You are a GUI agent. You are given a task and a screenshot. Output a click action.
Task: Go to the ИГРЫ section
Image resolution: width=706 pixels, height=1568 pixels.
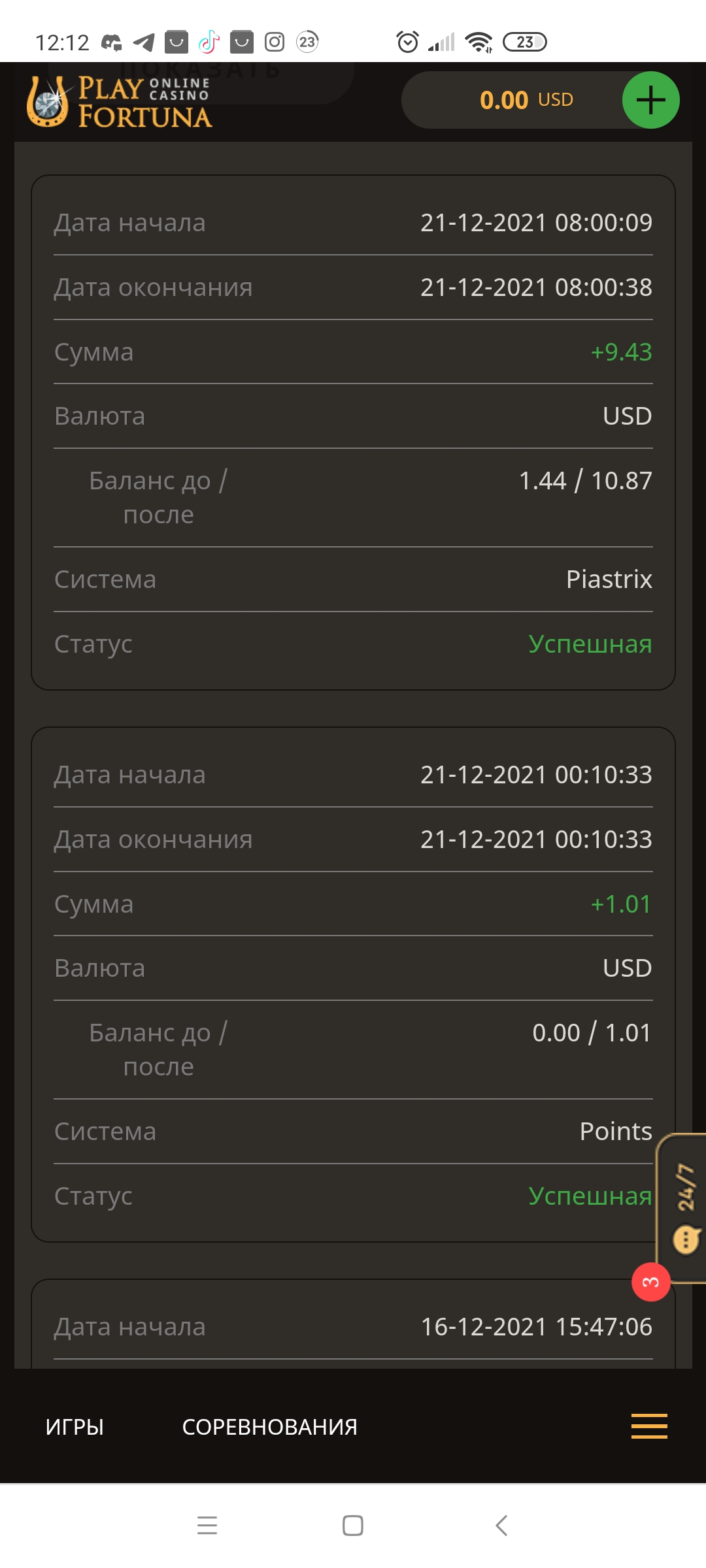click(75, 1427)
